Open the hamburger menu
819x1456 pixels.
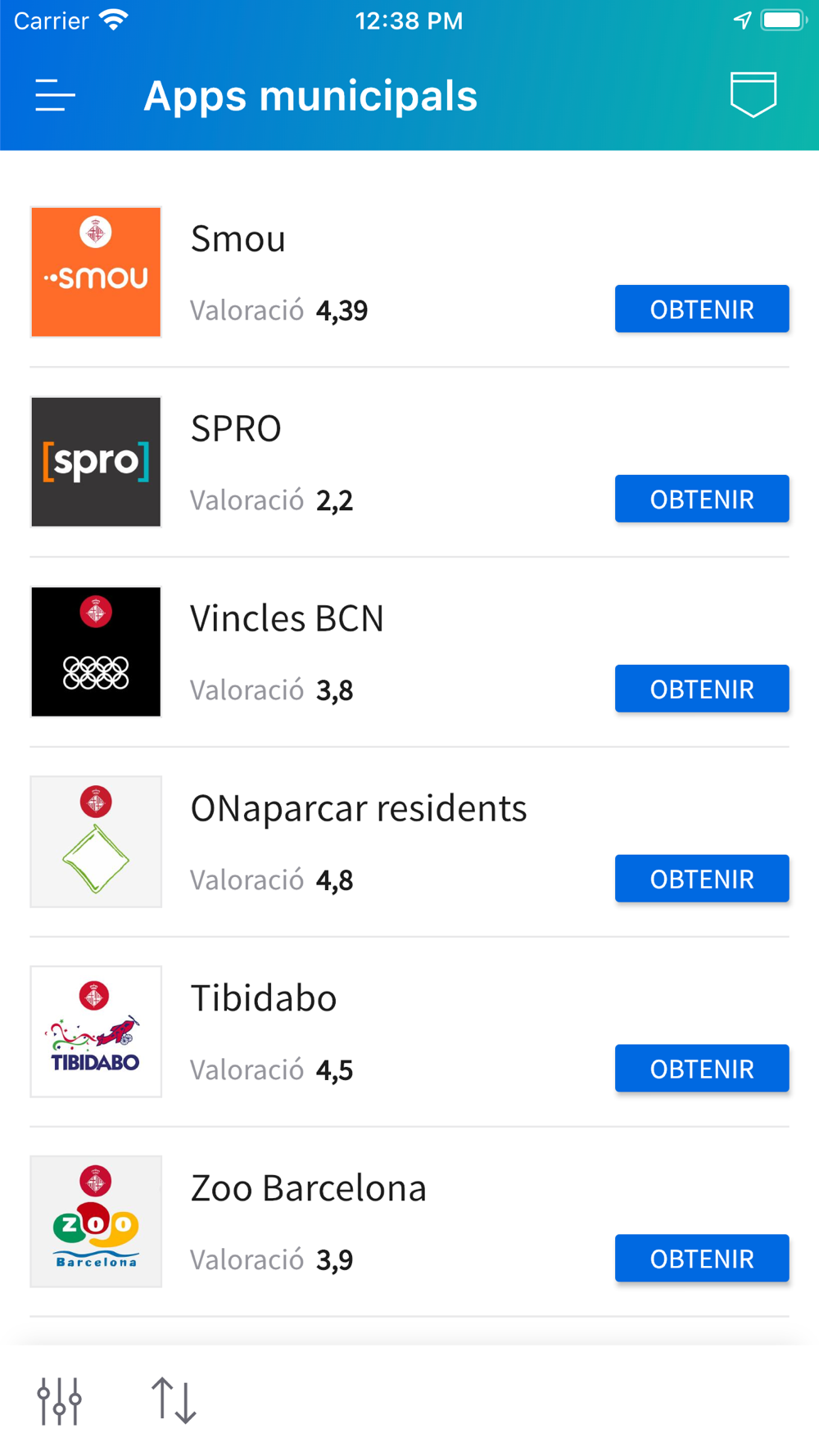point(55,95)
